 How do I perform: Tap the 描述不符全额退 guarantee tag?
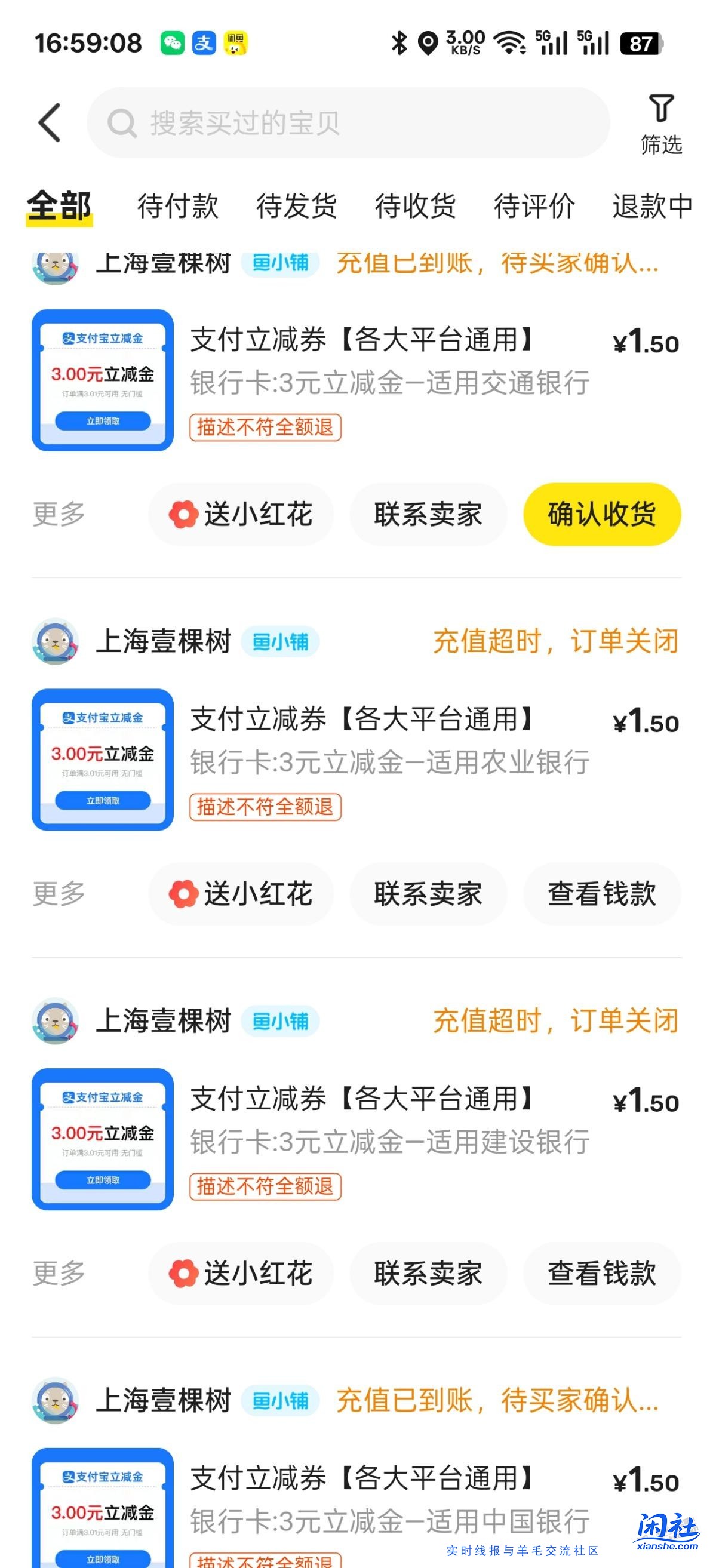[x=266, y=428]
